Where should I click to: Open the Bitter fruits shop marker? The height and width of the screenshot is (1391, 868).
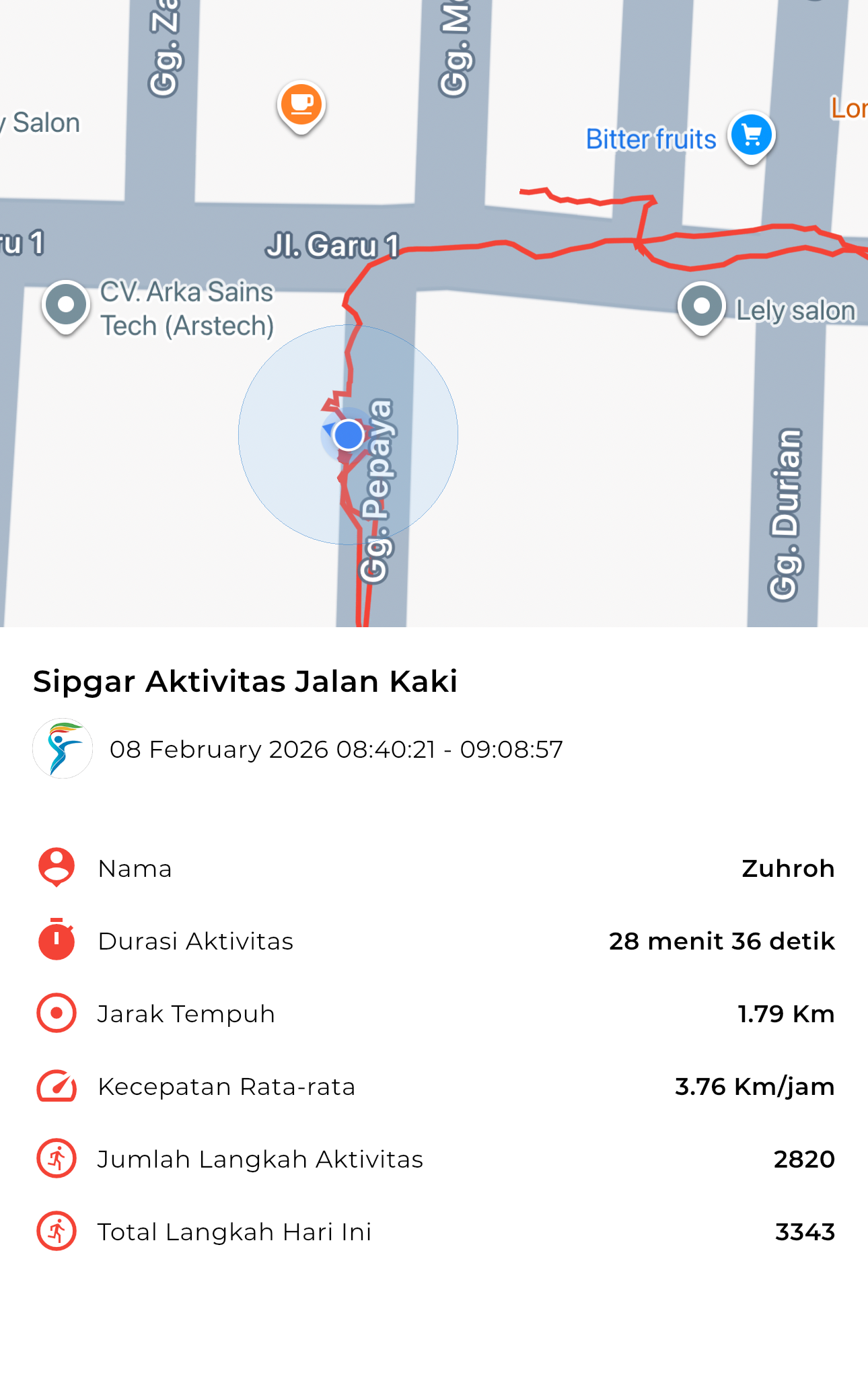tap(751, 135)
